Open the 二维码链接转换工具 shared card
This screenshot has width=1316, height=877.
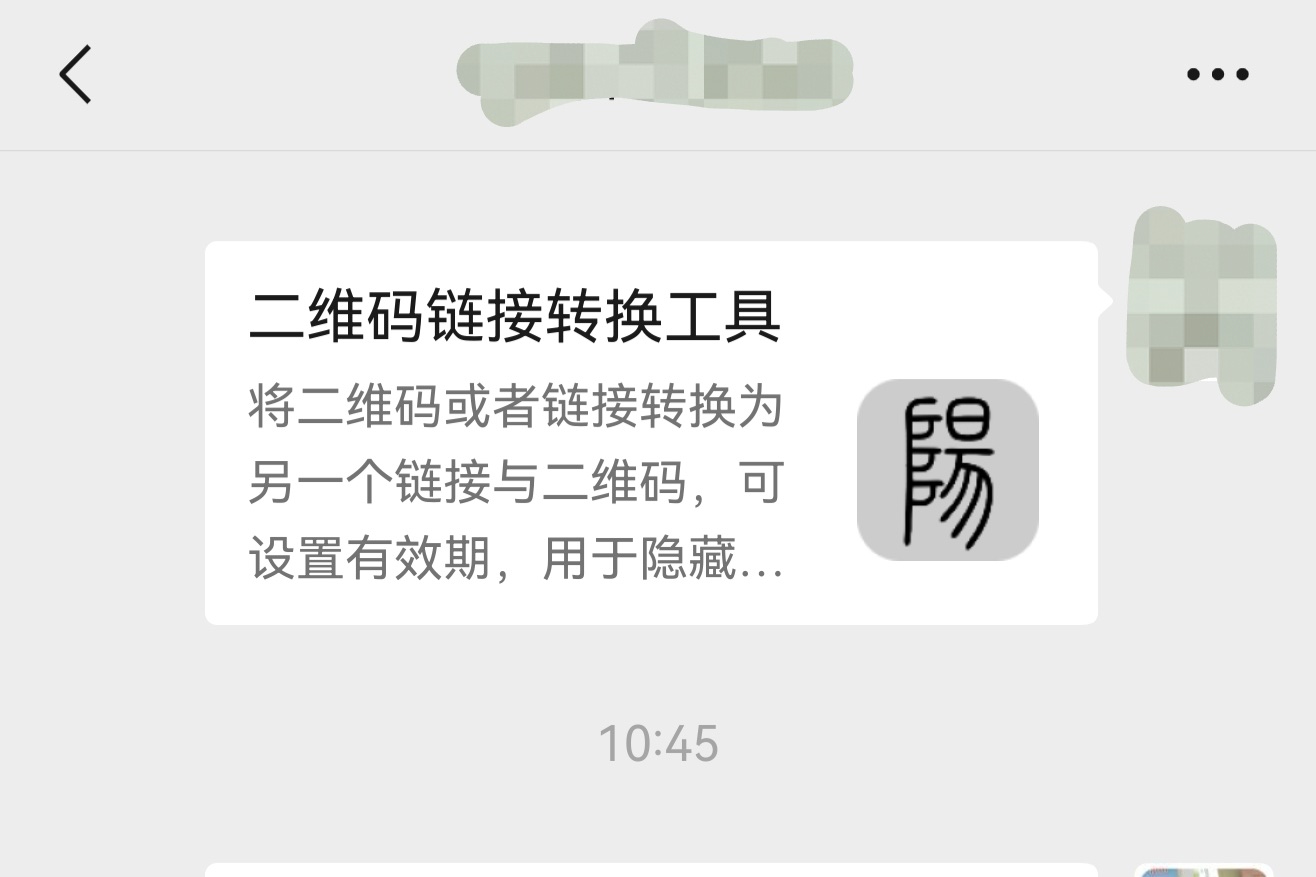point(650,433)
